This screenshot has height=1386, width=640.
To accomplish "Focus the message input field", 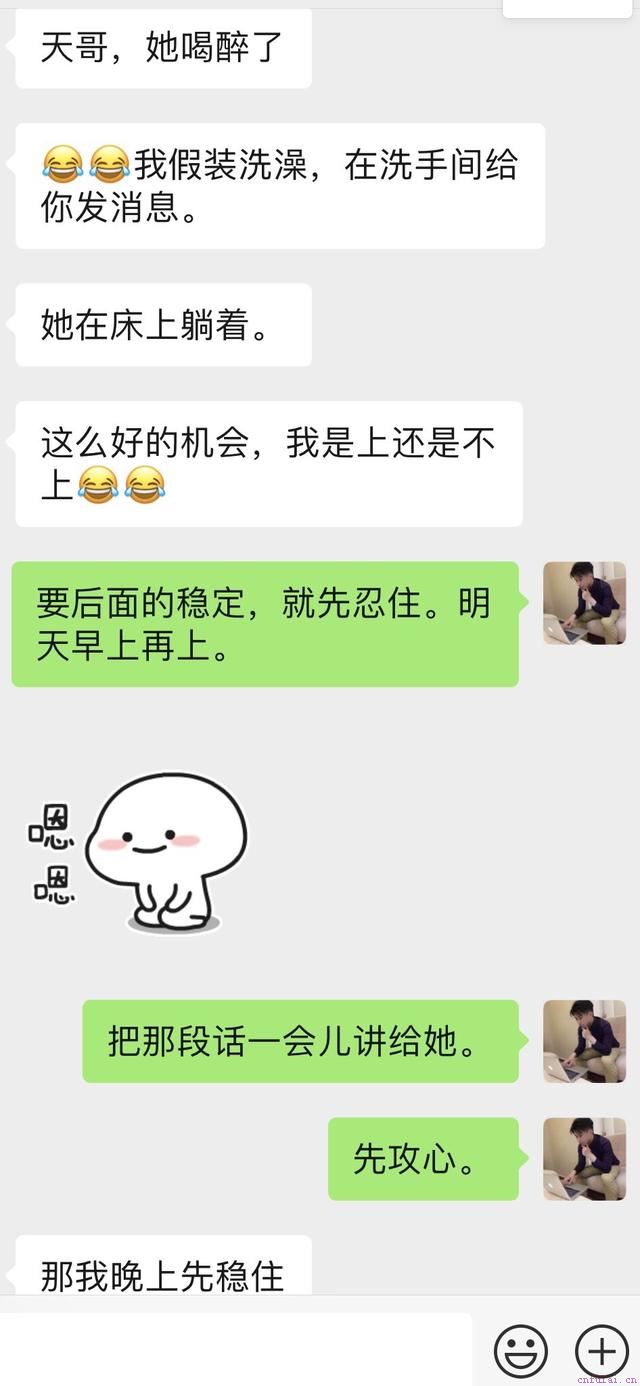I will (235, 1350).
